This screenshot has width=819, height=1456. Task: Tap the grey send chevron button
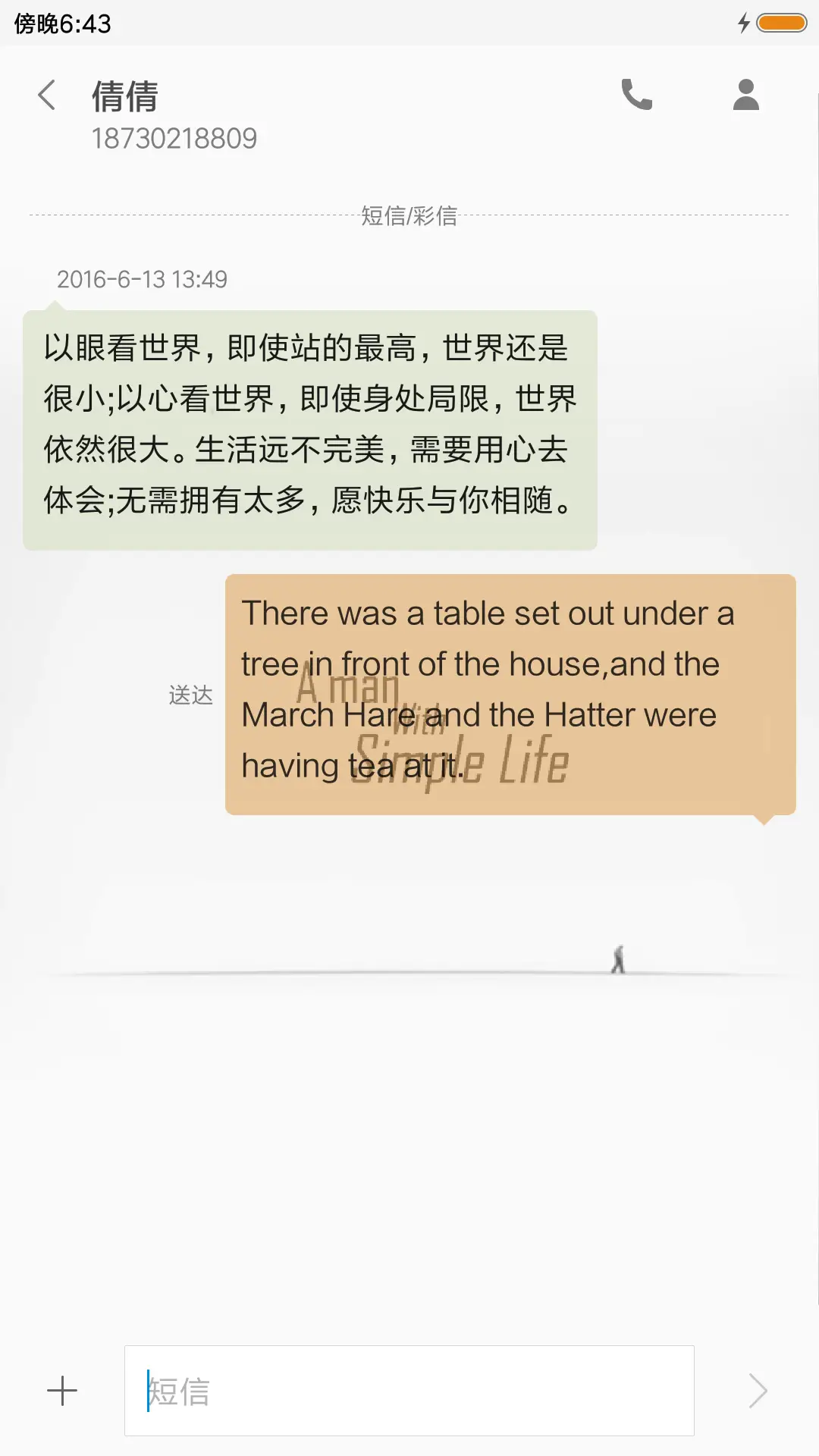click(758, 1392)
